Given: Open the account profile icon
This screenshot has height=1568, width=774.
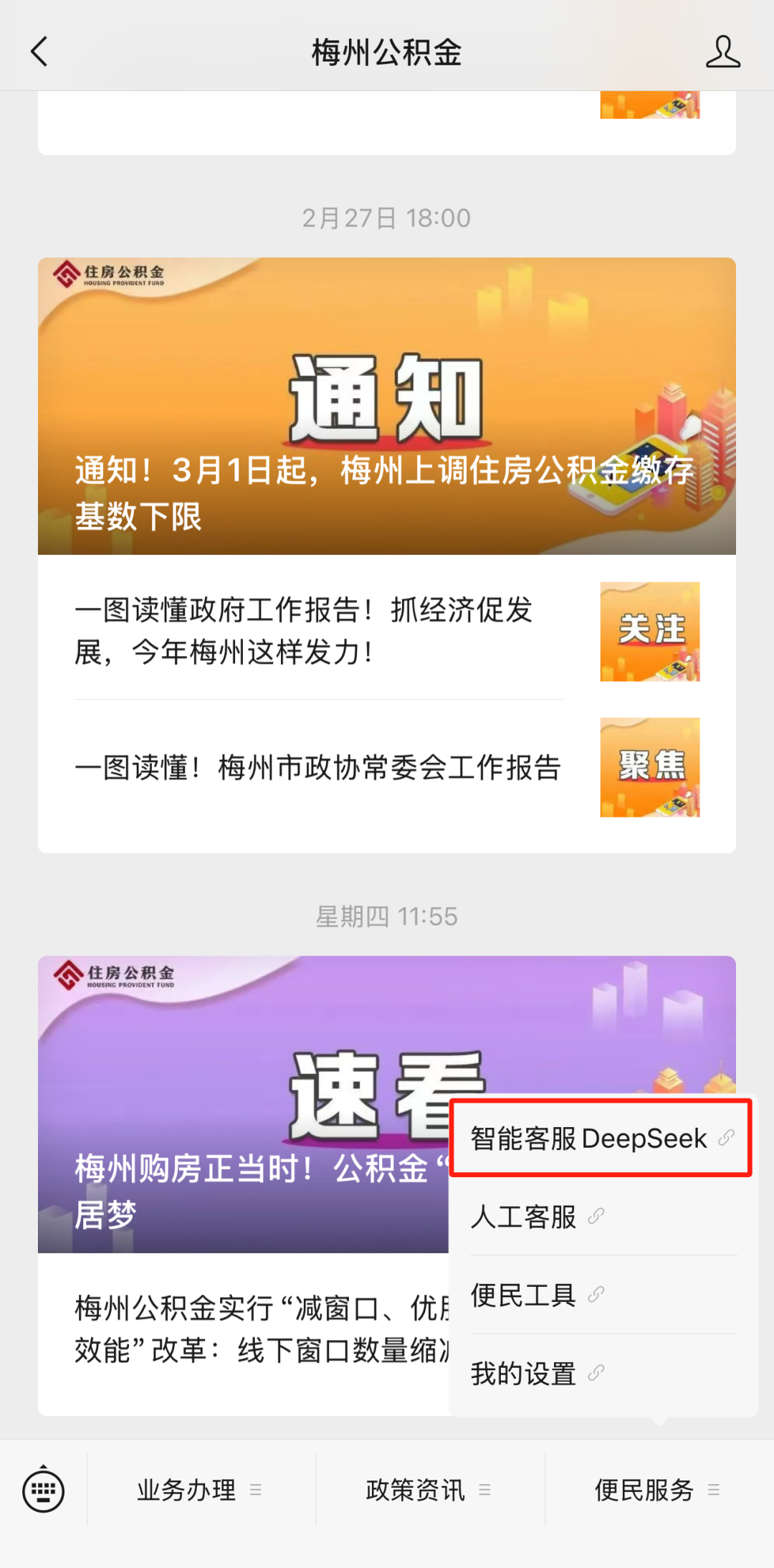Looking at the screenshot, I should tap(722, 52).
